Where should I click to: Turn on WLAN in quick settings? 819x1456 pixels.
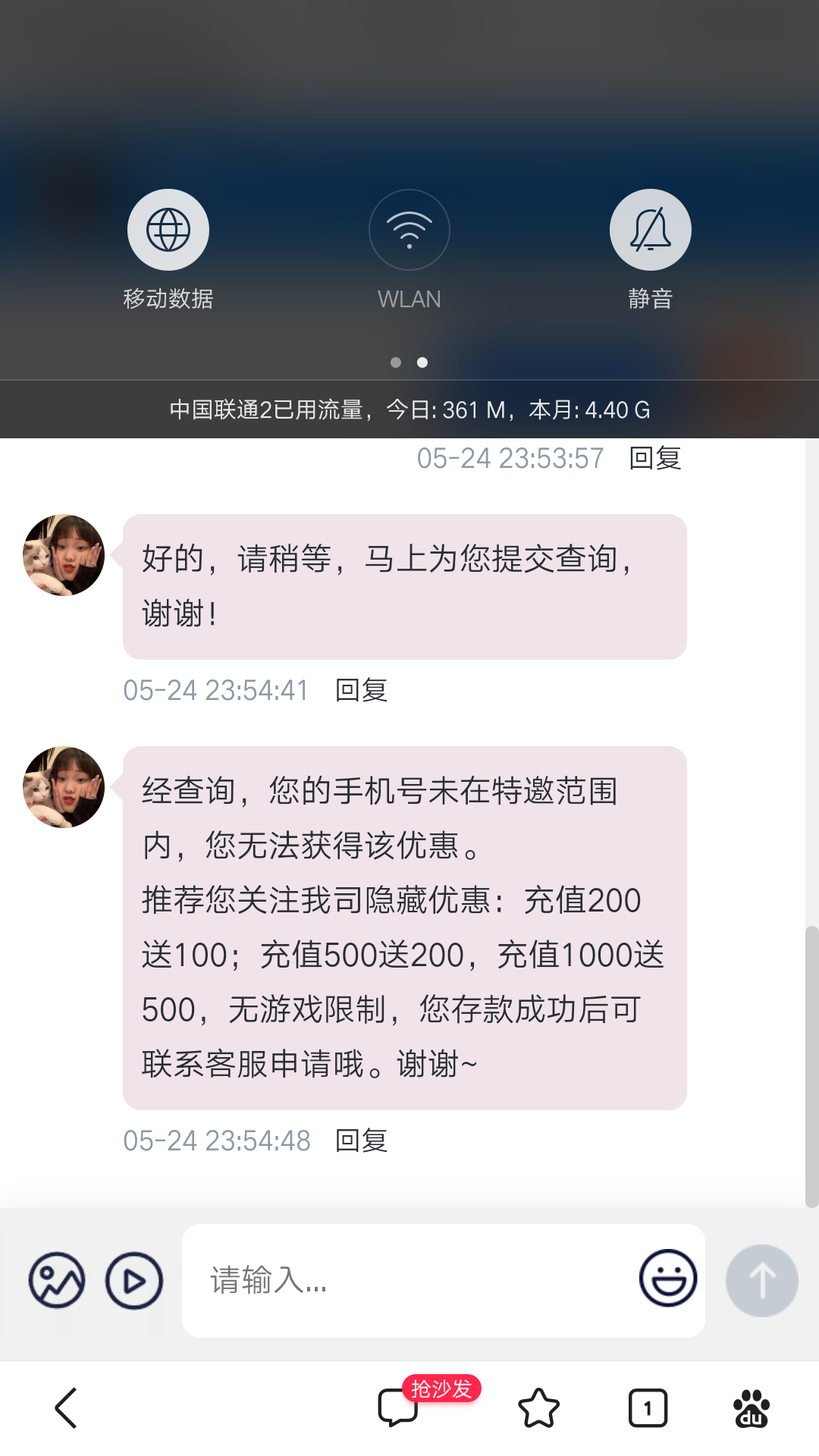[409, 230]
